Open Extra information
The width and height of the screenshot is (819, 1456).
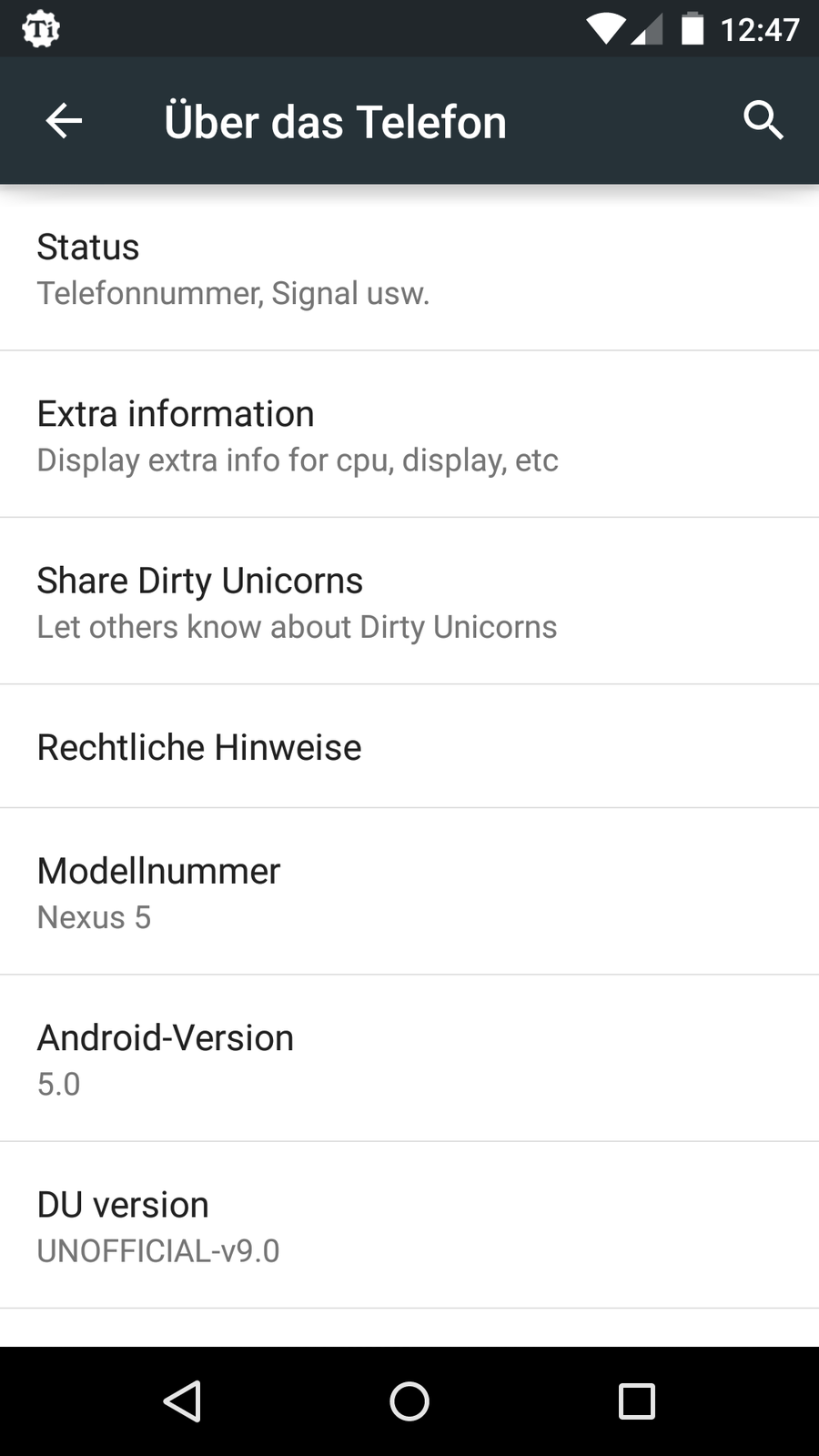pyautogui.click(x=409, y=435)
